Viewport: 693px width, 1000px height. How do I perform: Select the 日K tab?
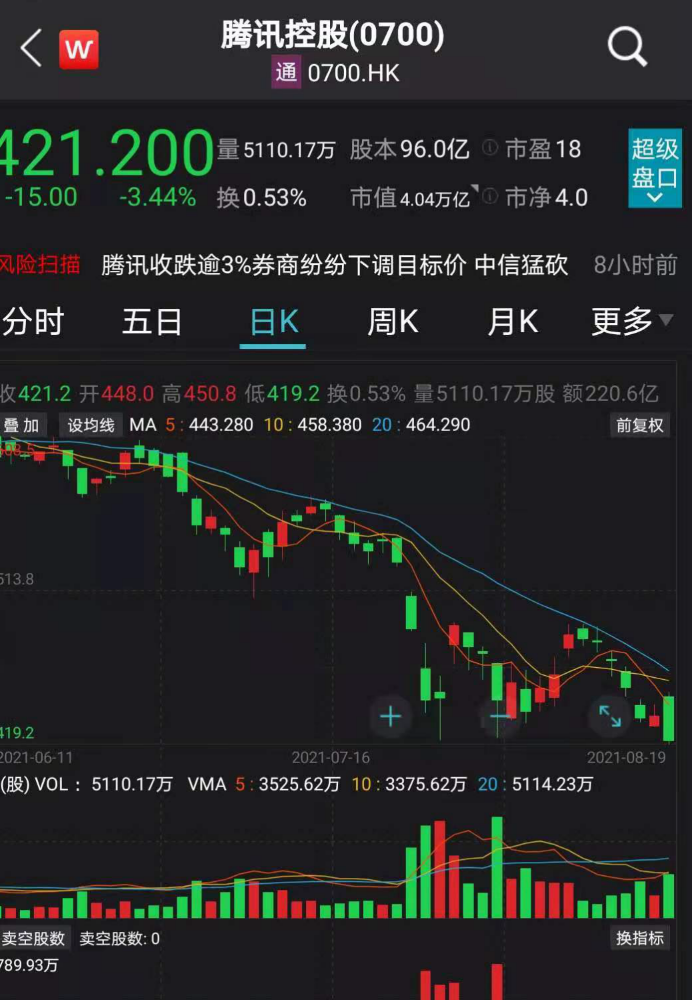[273, 322]
